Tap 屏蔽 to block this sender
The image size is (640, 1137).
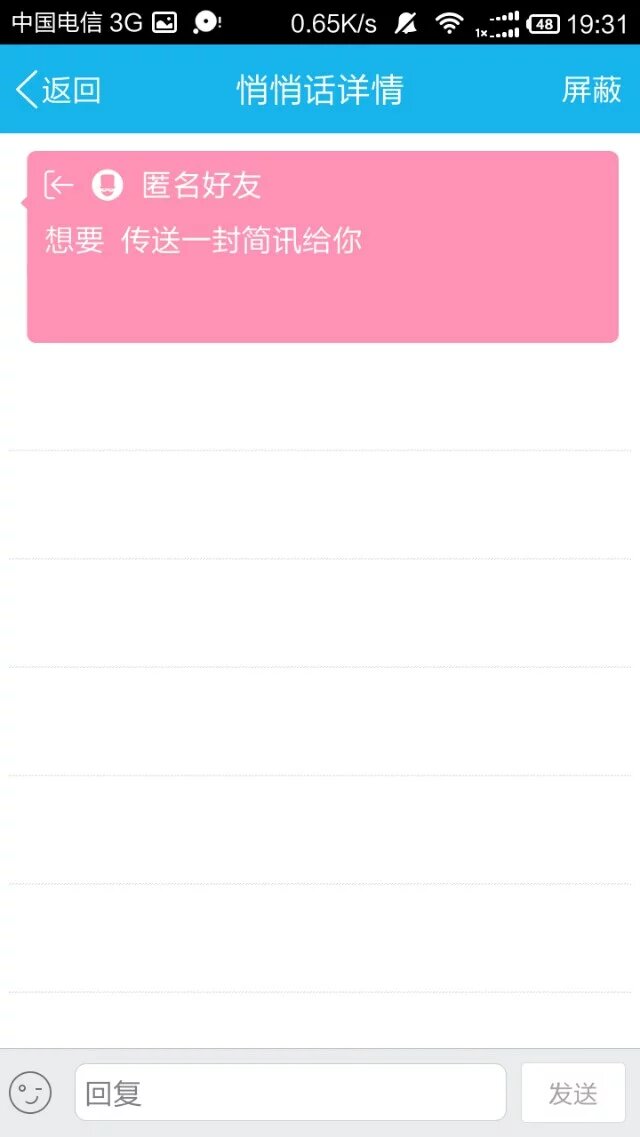(x=591, y=90)
